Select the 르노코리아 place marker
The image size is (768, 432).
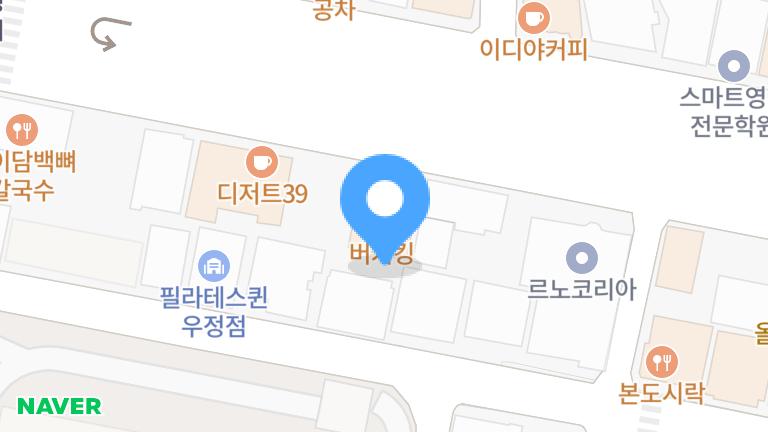tap(581, 259)
